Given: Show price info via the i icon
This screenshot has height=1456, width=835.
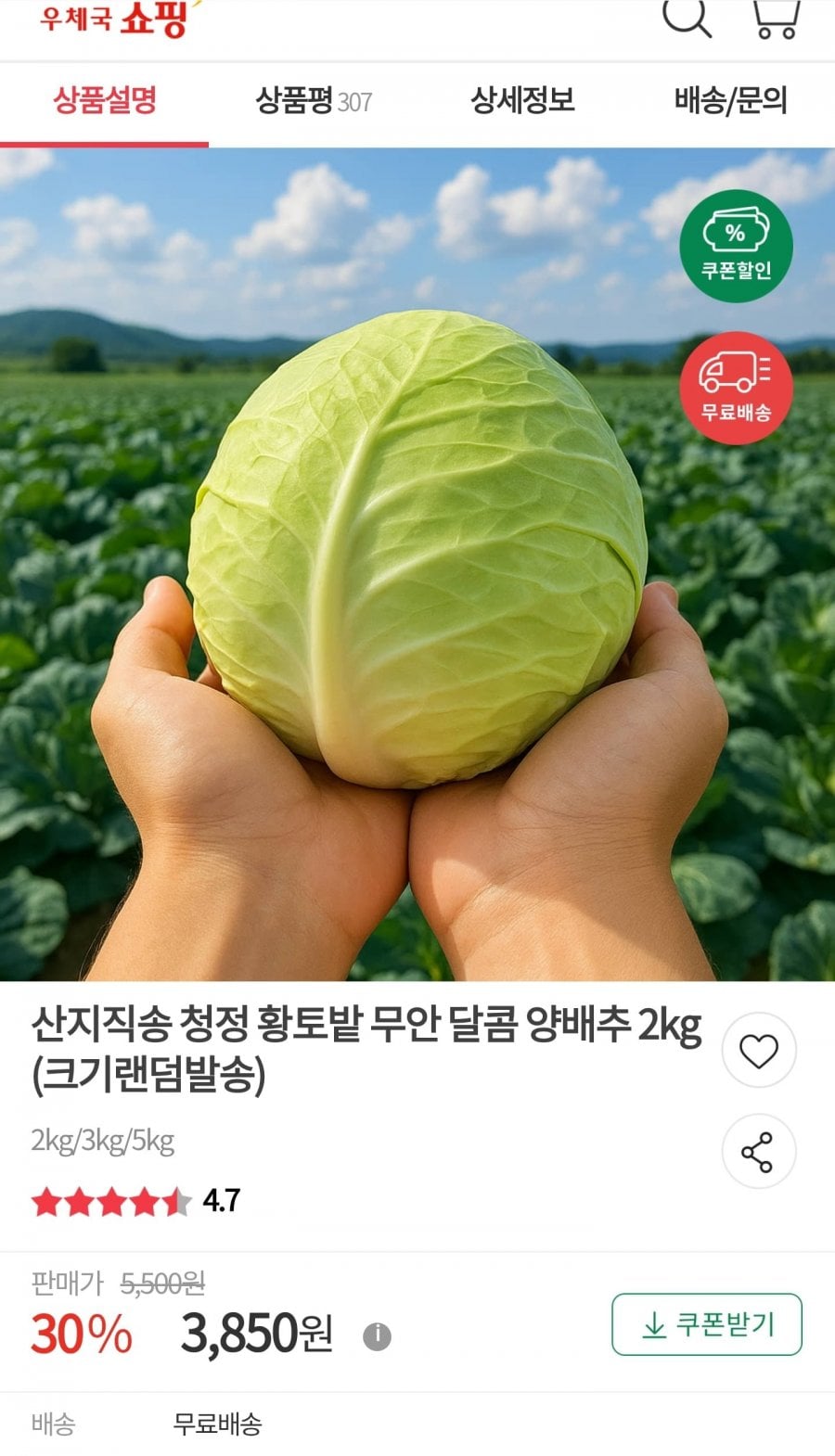Looking at the screenshot, I should pyautogui.click(x=377, y=1336).
